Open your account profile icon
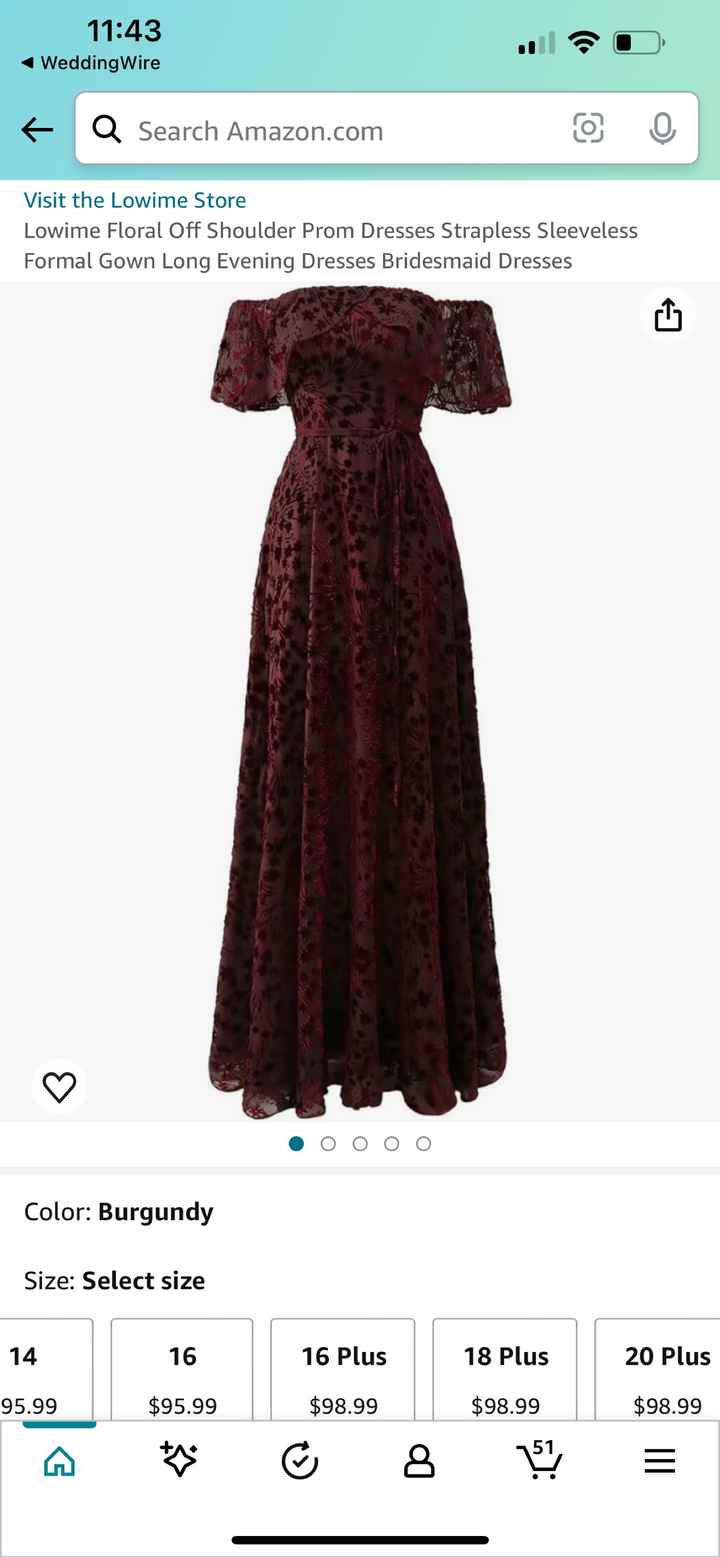This screenshot has width=720, height=1557. (419, 1460)
